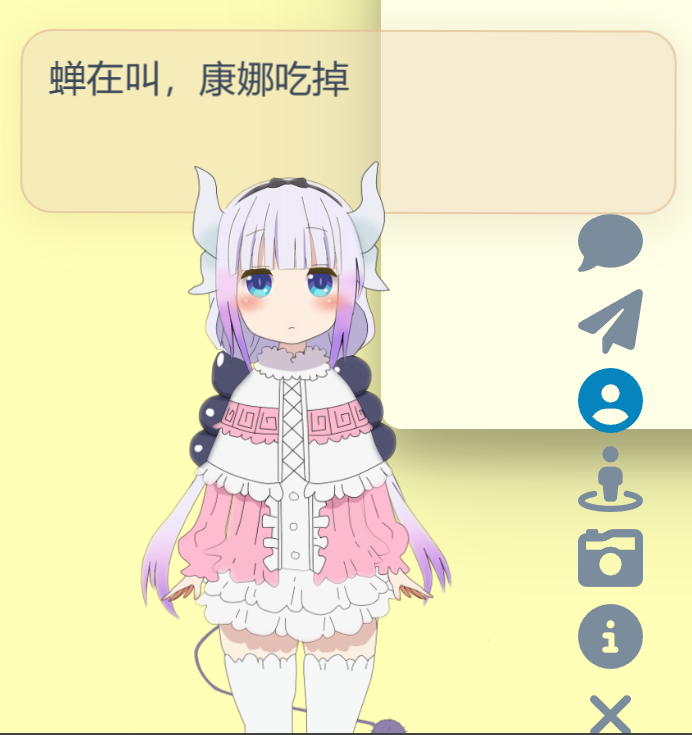Open the info circle icon

[610, 636]
